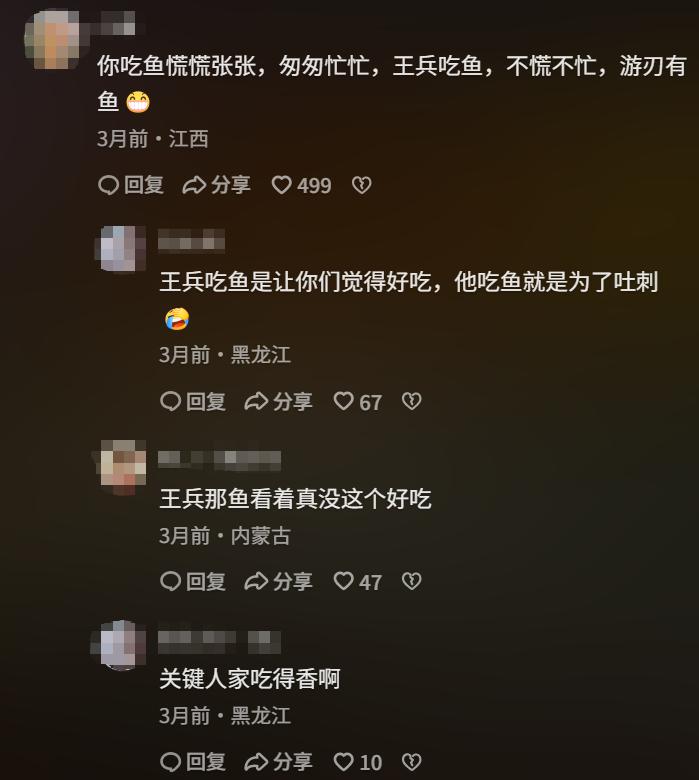Dislike the comment with 499 likes

pyautogui.click(x=362, y=185)
